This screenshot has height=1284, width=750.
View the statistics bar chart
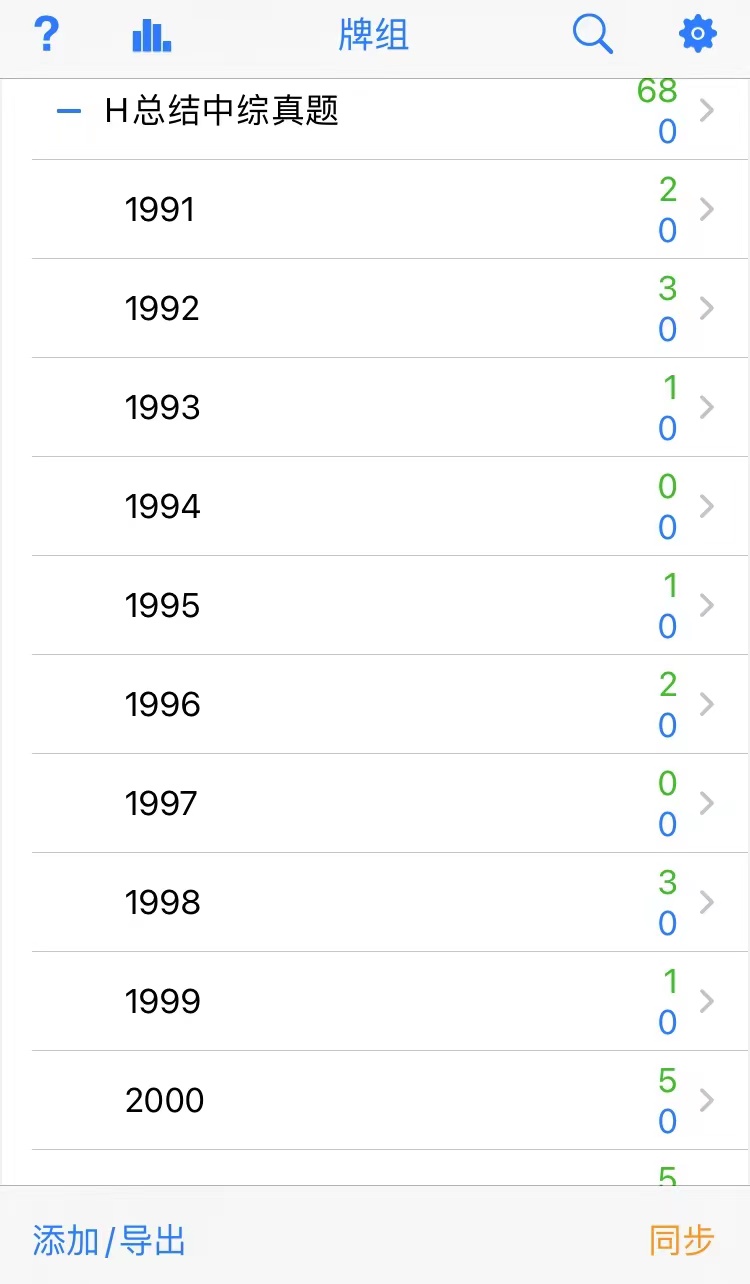point(151,35)
